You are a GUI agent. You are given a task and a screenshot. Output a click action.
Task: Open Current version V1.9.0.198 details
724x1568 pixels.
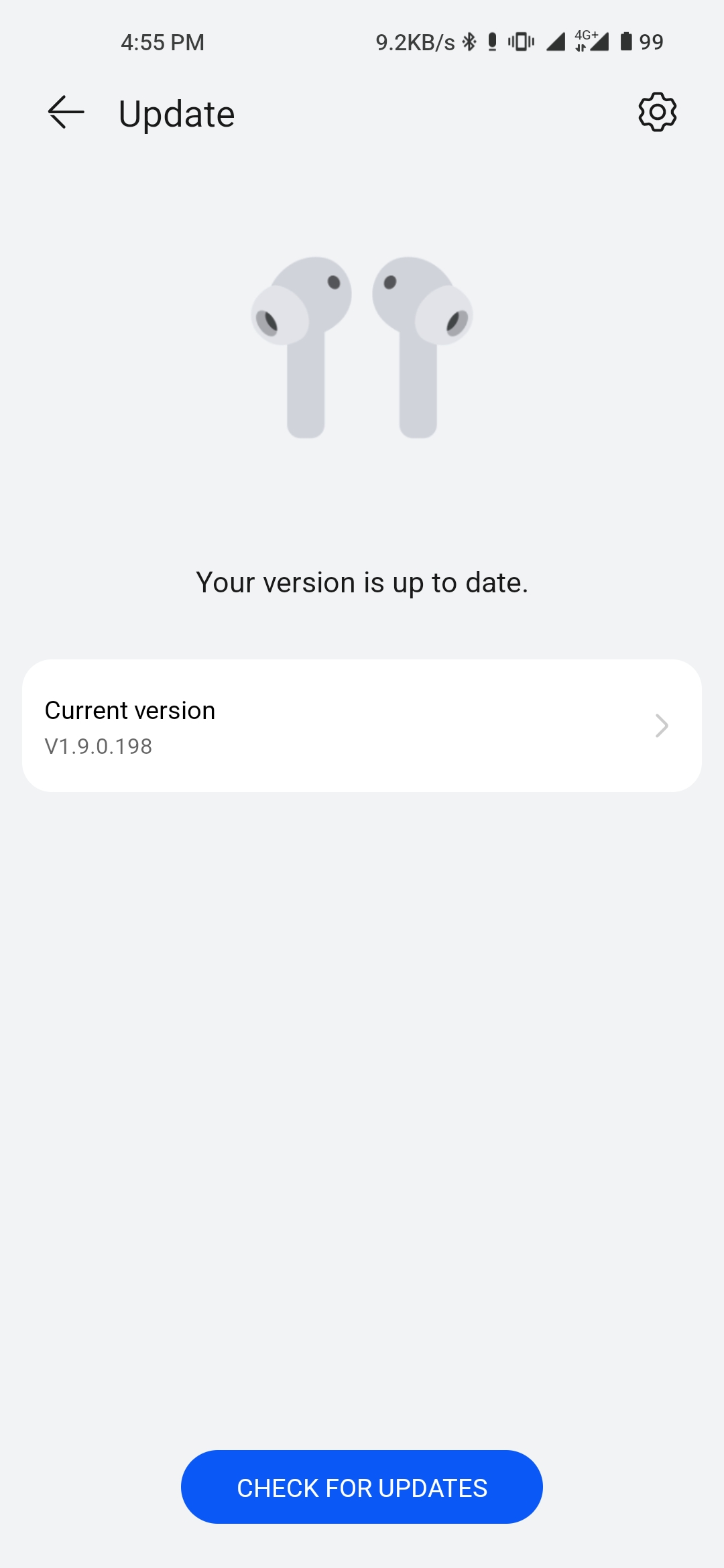pyautogui.click(x=362, y=726)
